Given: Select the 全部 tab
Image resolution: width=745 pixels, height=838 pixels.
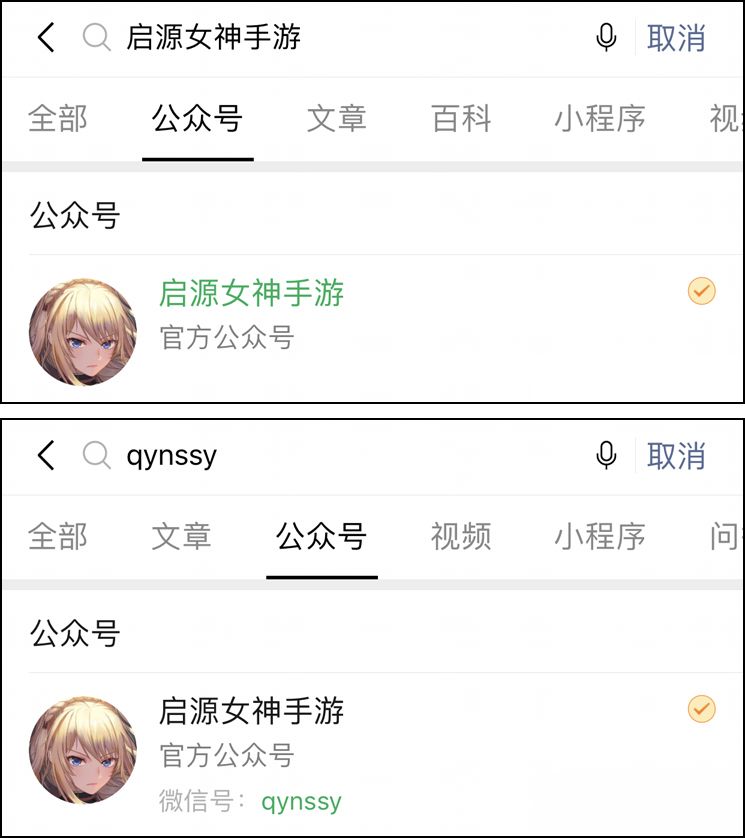Looking at the screenshot, I should (x=58, y=119).
